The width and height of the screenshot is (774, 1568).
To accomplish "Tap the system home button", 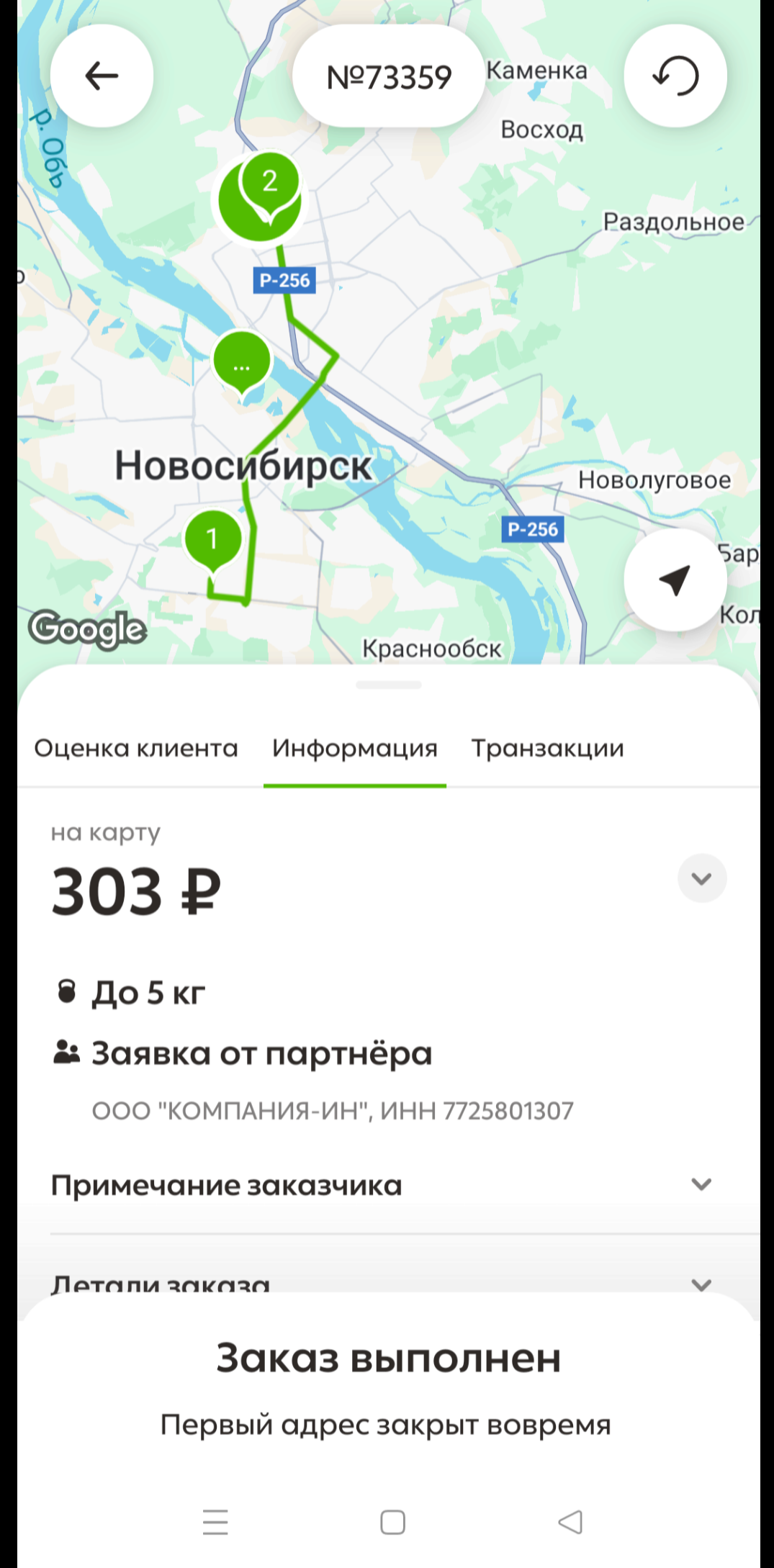I will point(392,1522).
